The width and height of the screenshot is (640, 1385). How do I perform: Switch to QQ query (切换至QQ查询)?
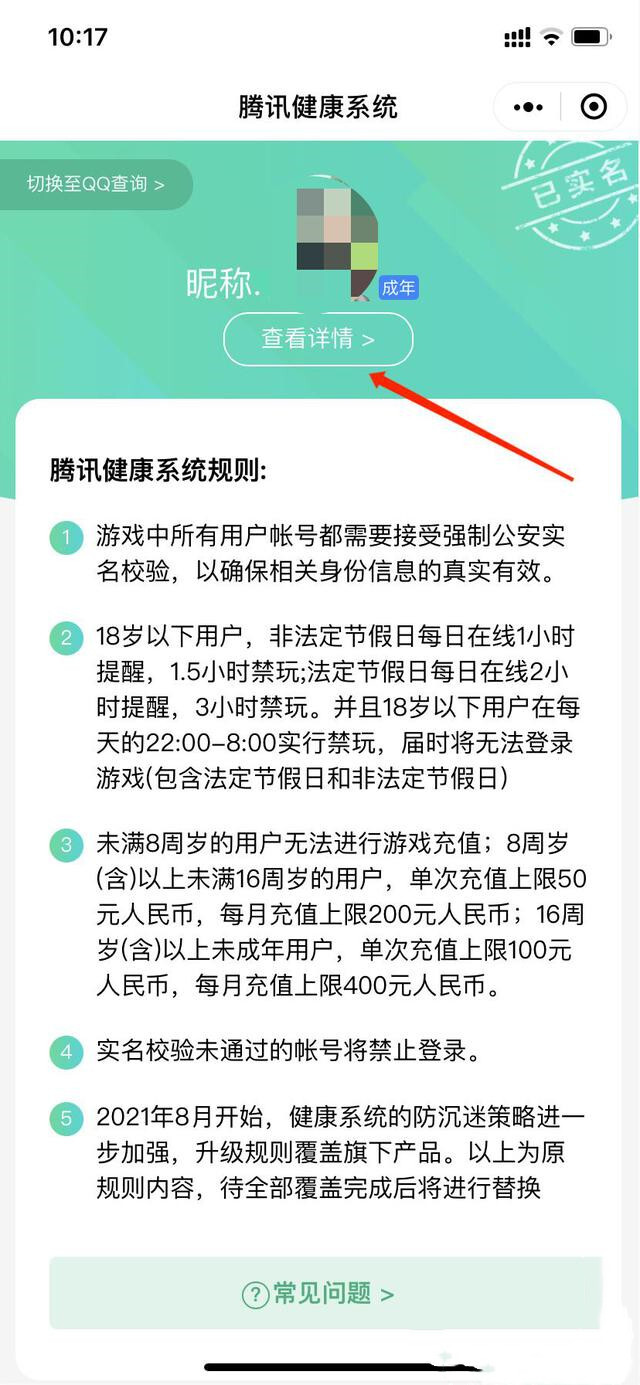coord(95,184)
